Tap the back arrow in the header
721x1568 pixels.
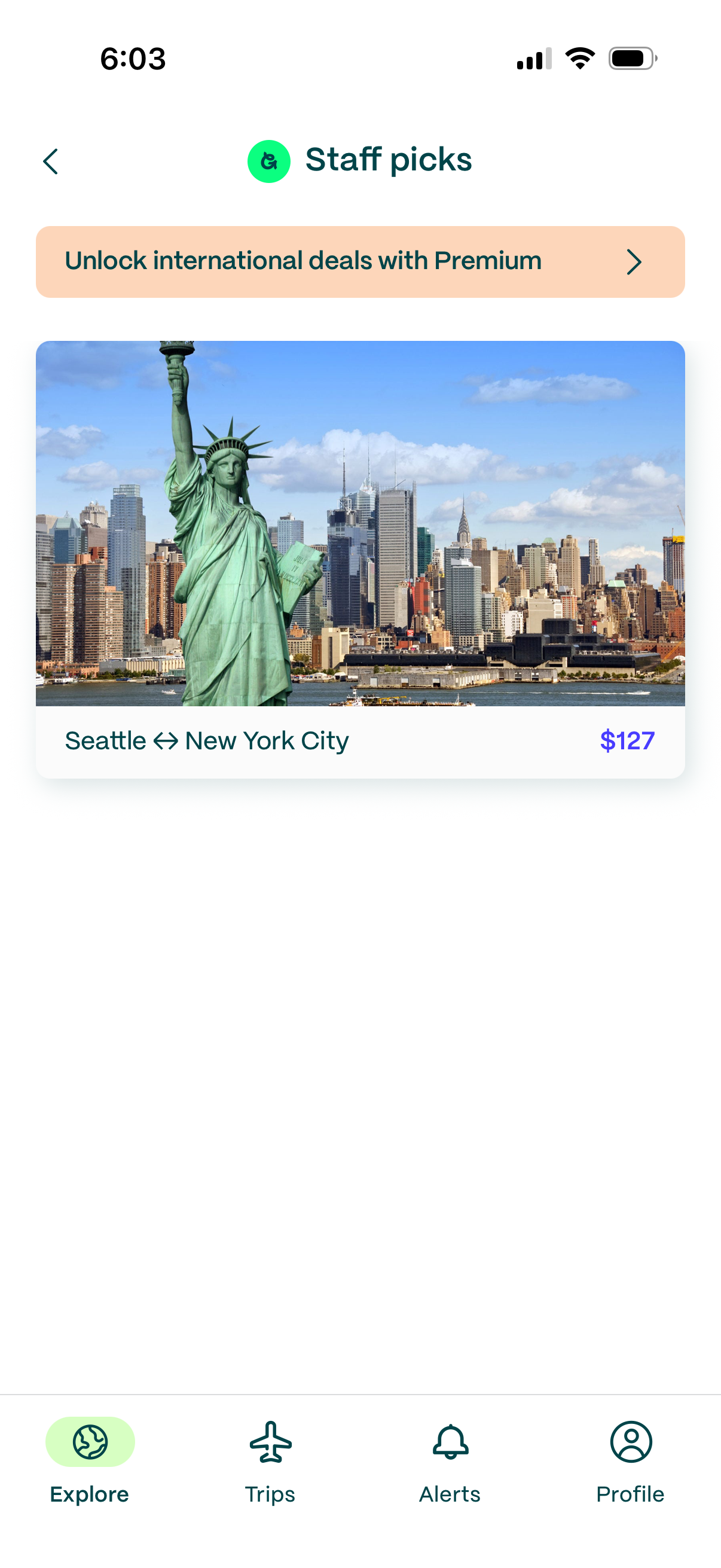coord(50,161)
